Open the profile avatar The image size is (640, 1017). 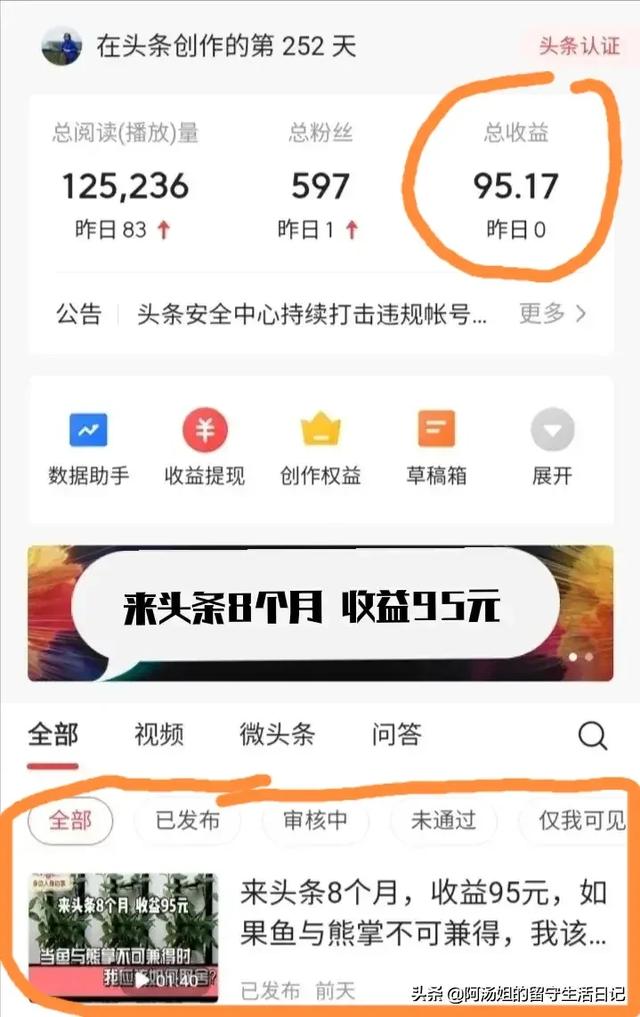62,45
